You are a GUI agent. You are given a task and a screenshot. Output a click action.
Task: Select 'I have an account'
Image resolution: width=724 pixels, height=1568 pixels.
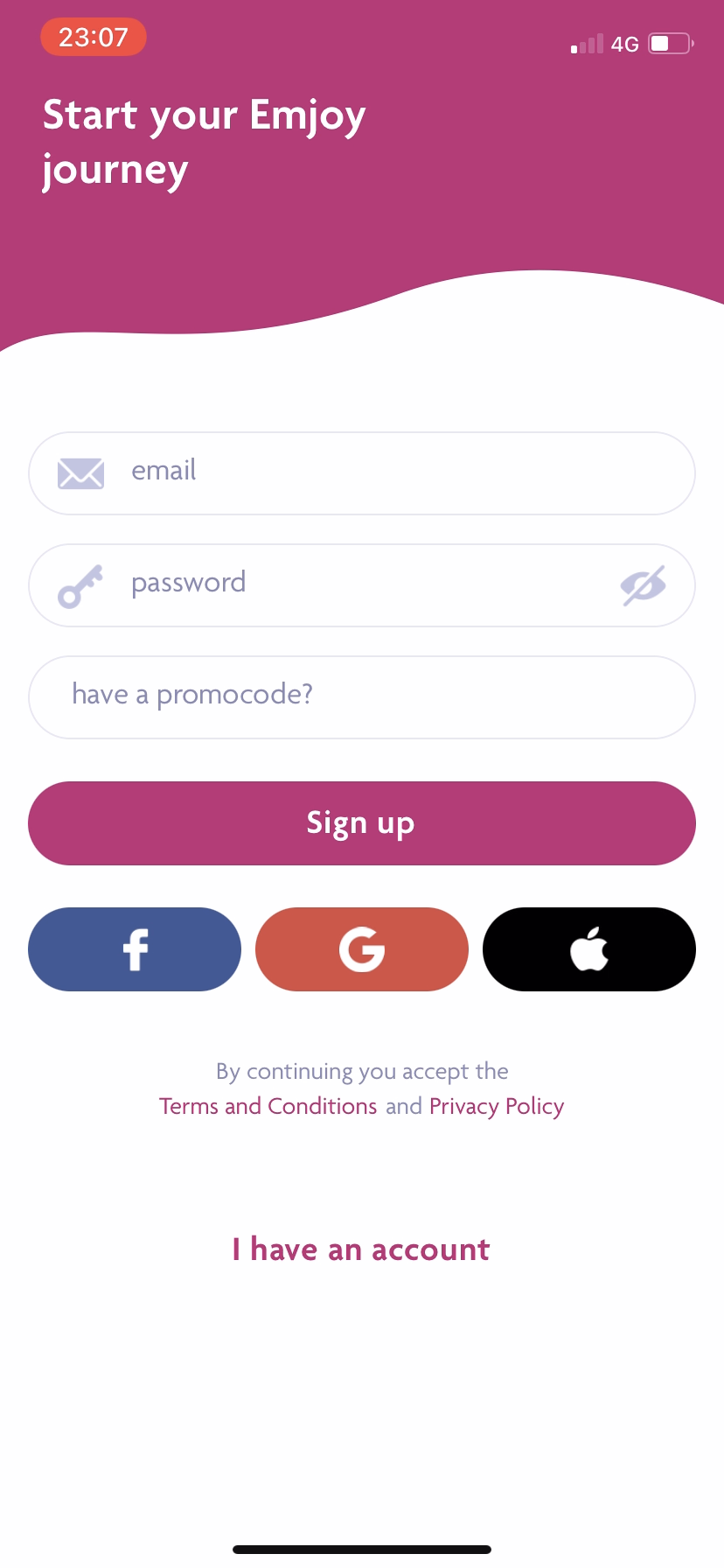tap(361, 1249)
